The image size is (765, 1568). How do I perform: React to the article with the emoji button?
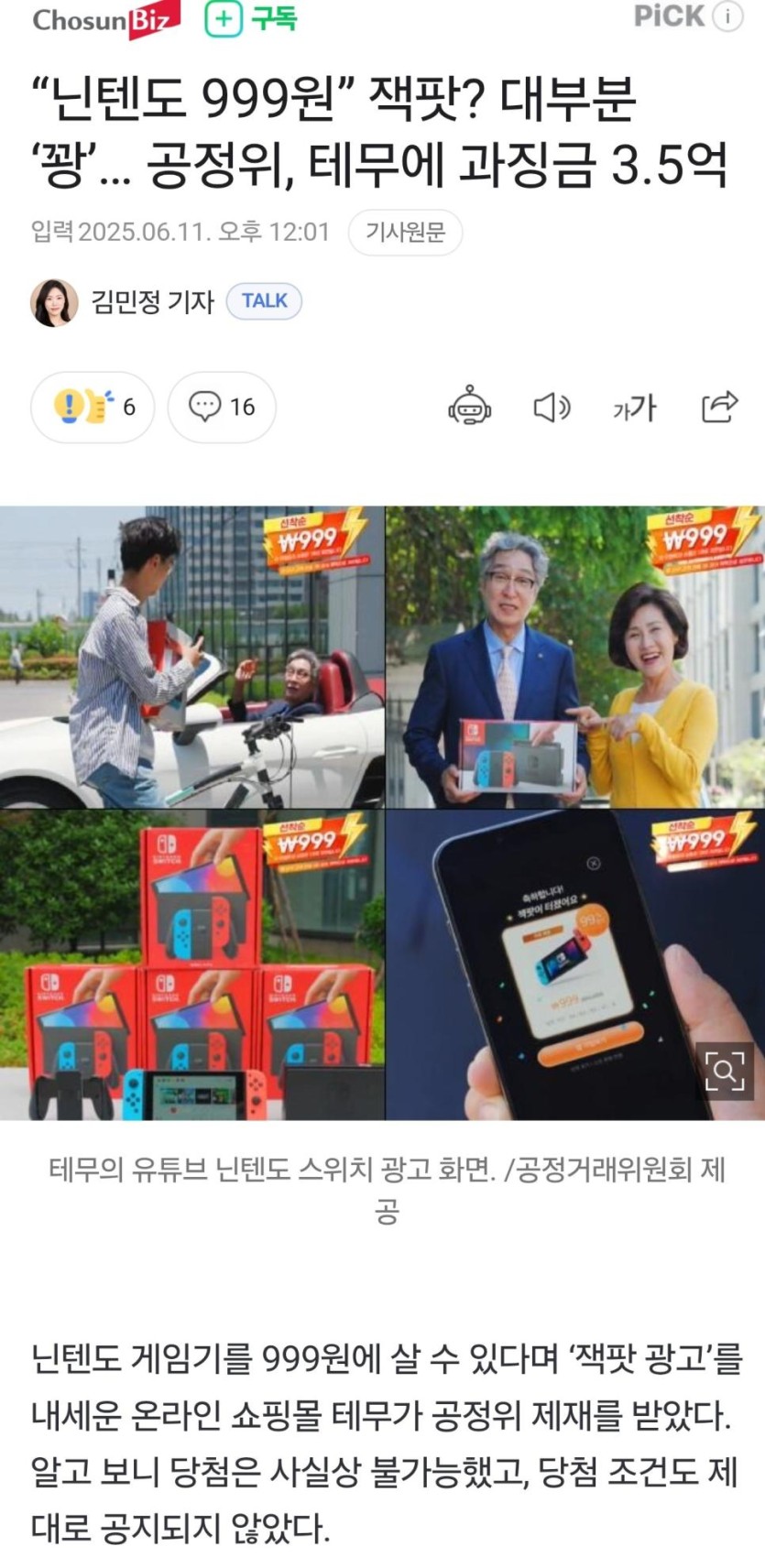pos(93,407)
